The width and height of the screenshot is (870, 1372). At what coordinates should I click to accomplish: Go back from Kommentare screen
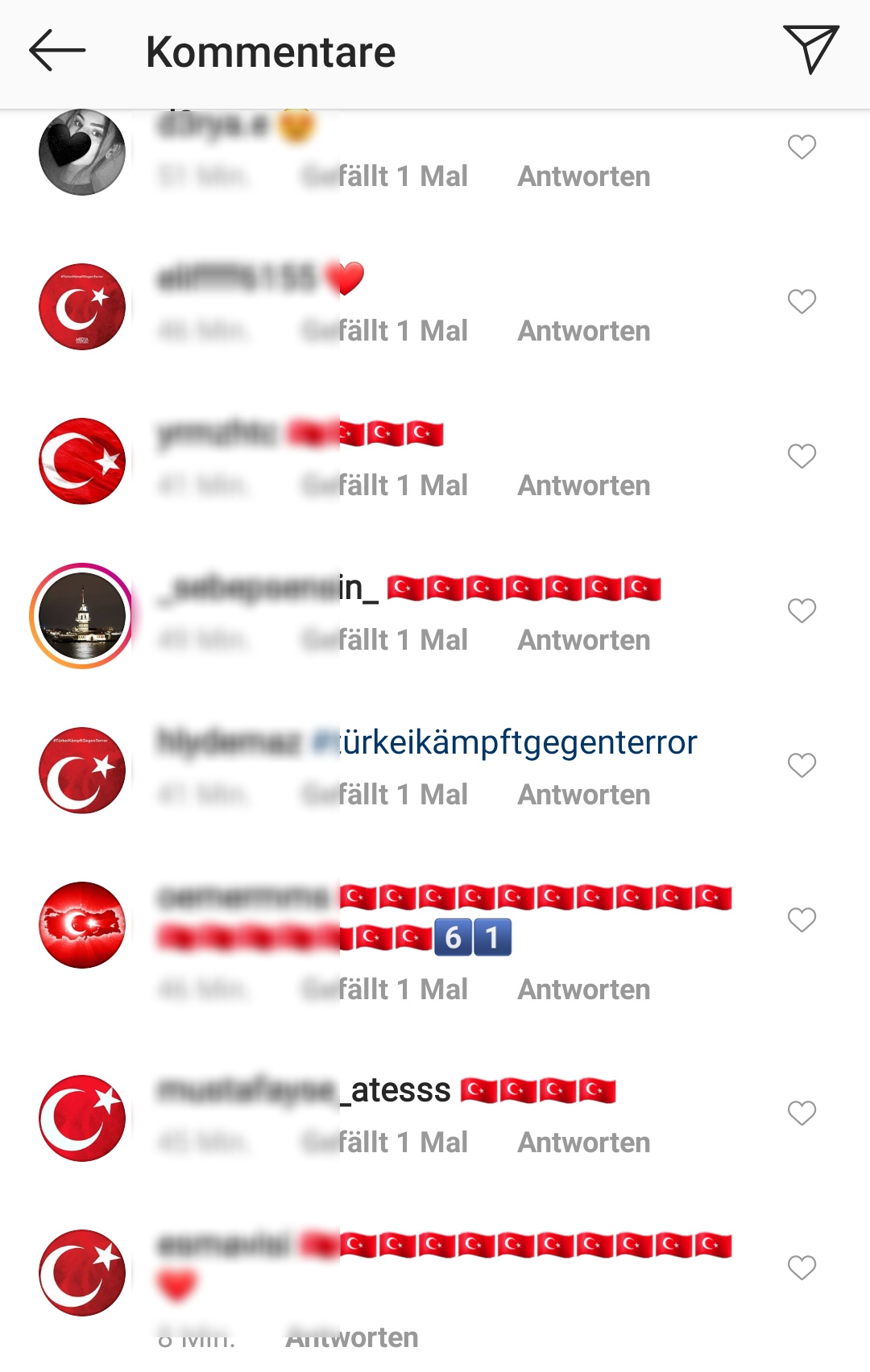pos(56,51)
